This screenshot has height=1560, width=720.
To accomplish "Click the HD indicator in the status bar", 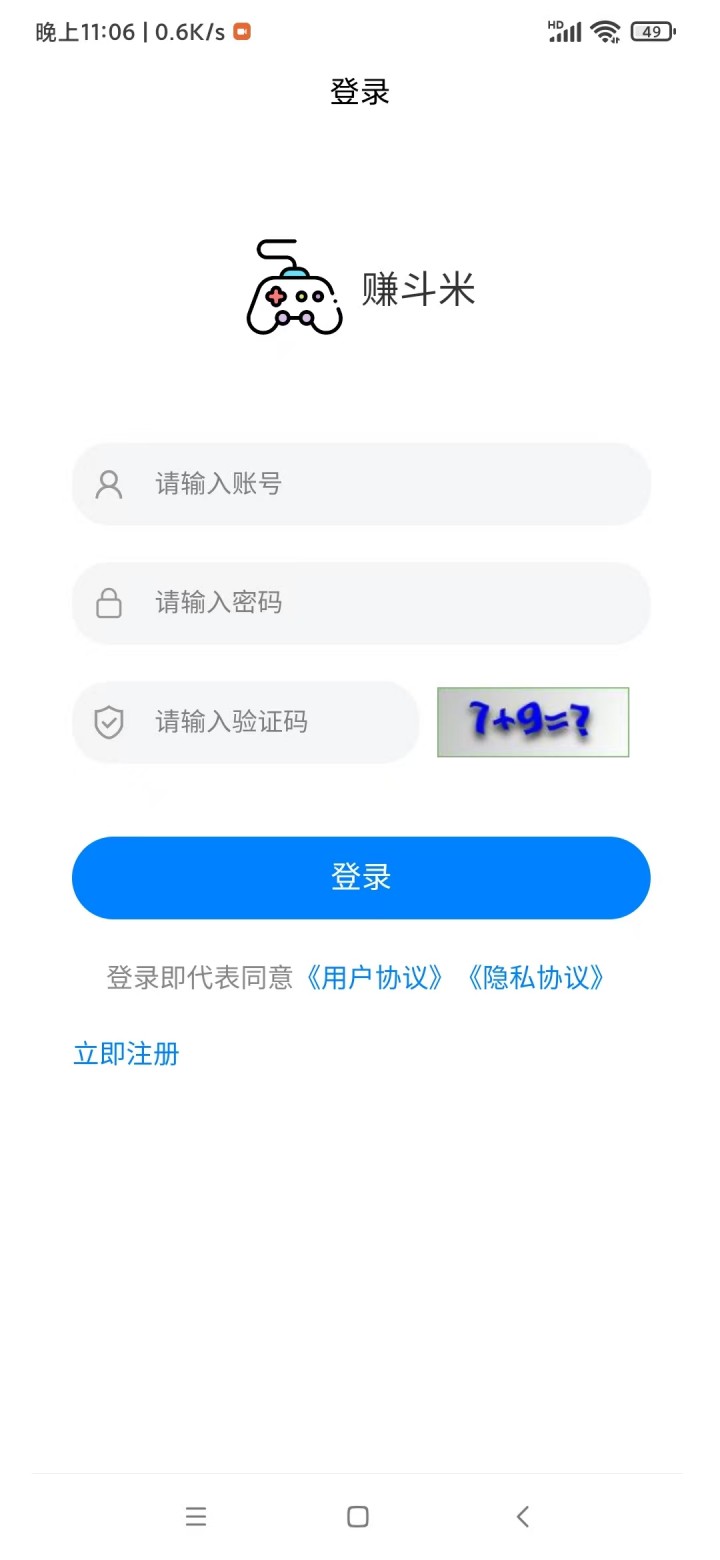I will pos(556,22).
